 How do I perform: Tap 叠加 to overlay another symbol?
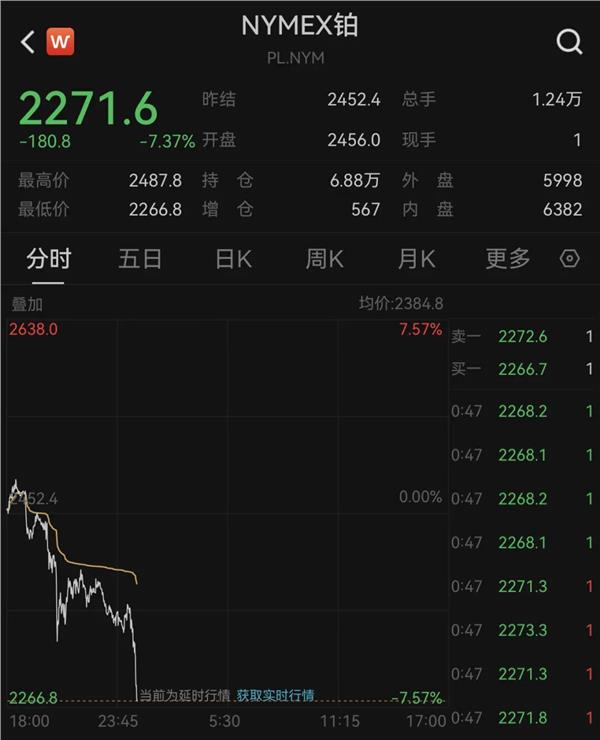[27, 304]
